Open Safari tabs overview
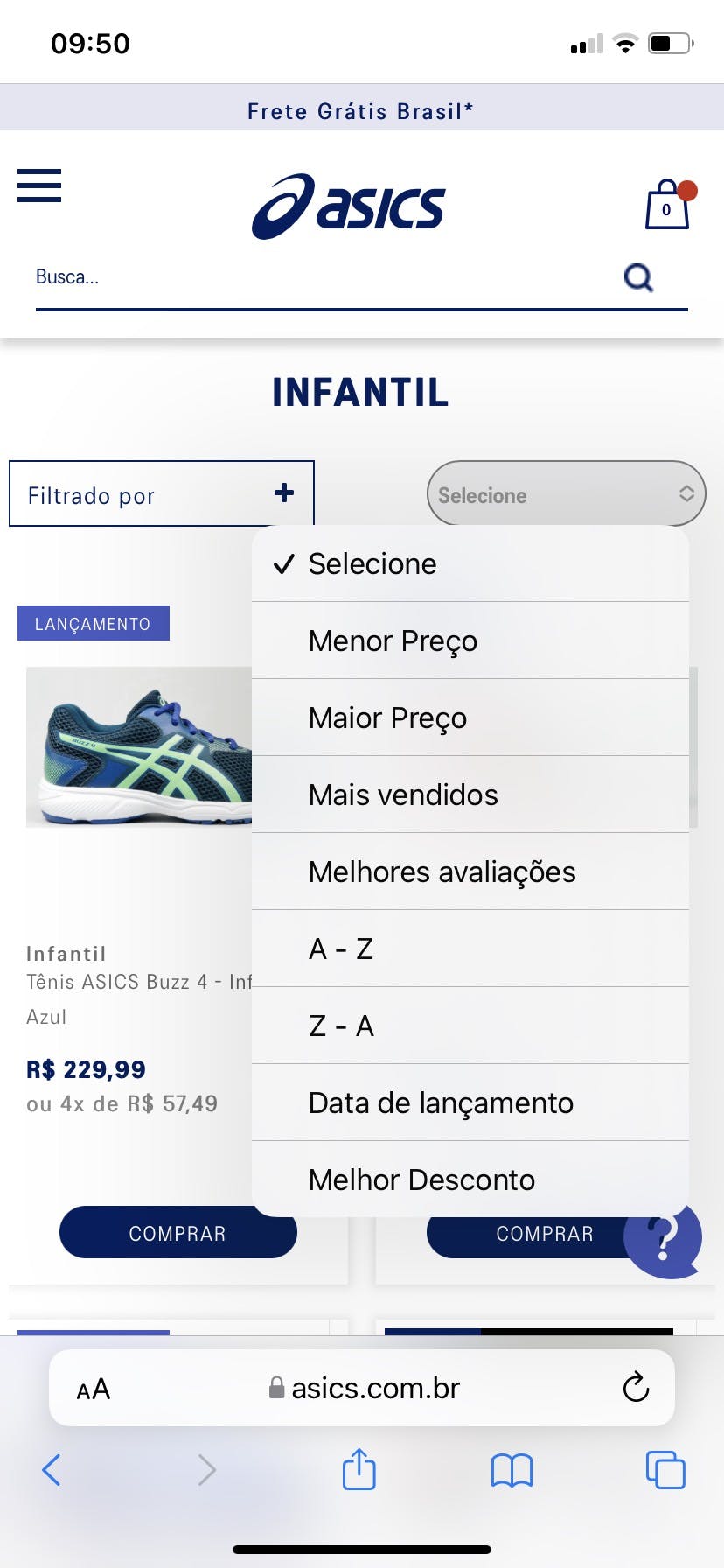Screen dimensions: 724x1568 click(x=665, y=1469)
